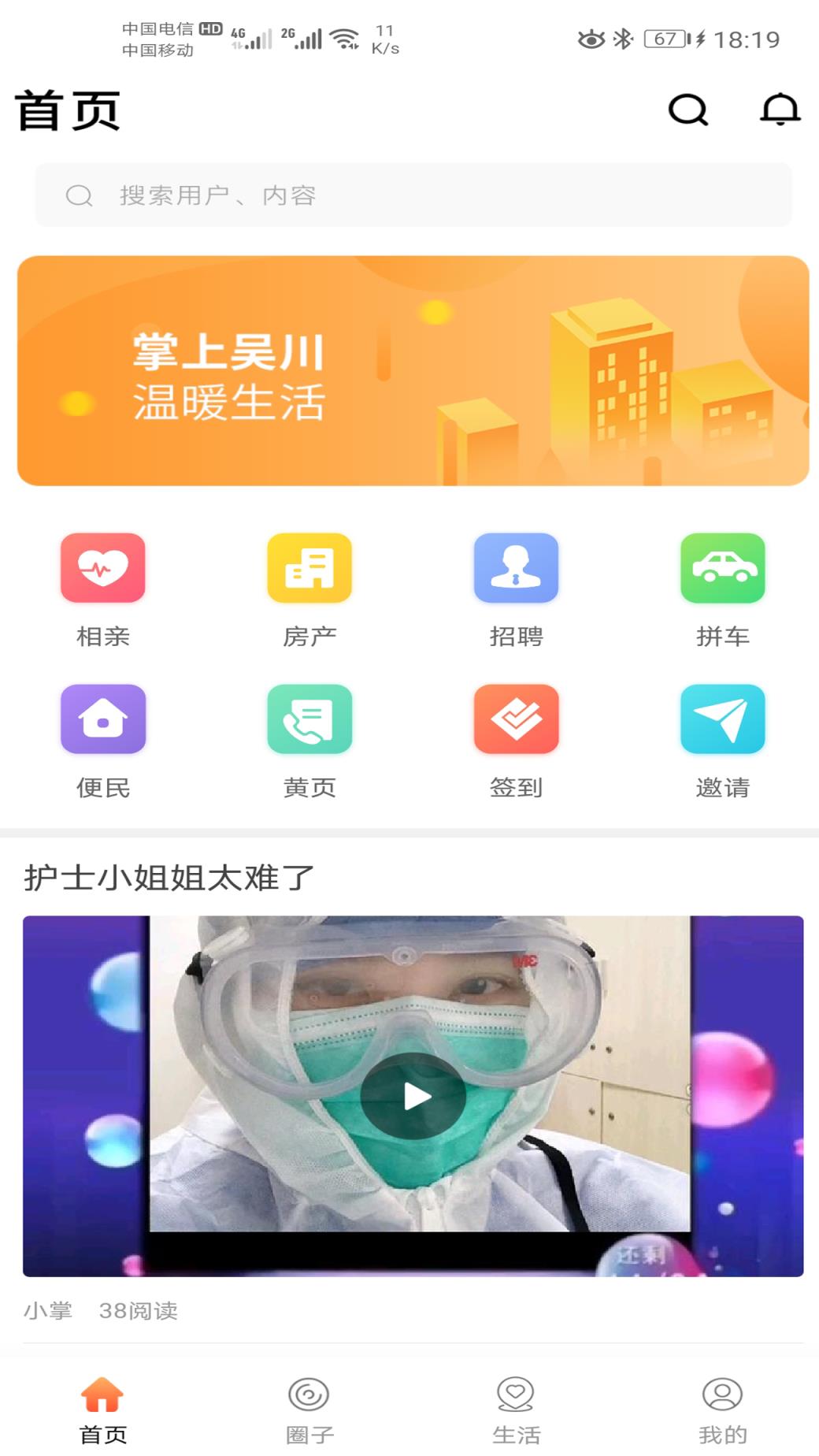
Task: Open the notification bell
Action: pos(779,110)
